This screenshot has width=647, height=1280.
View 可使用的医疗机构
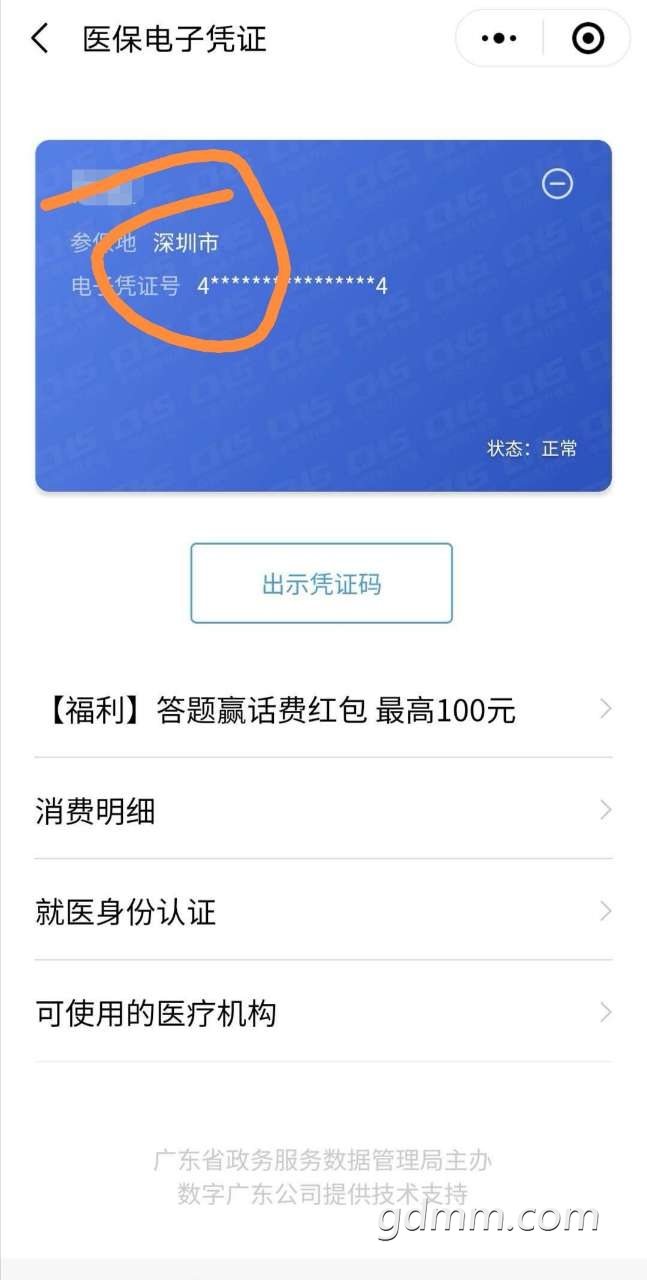point(323,1013)
